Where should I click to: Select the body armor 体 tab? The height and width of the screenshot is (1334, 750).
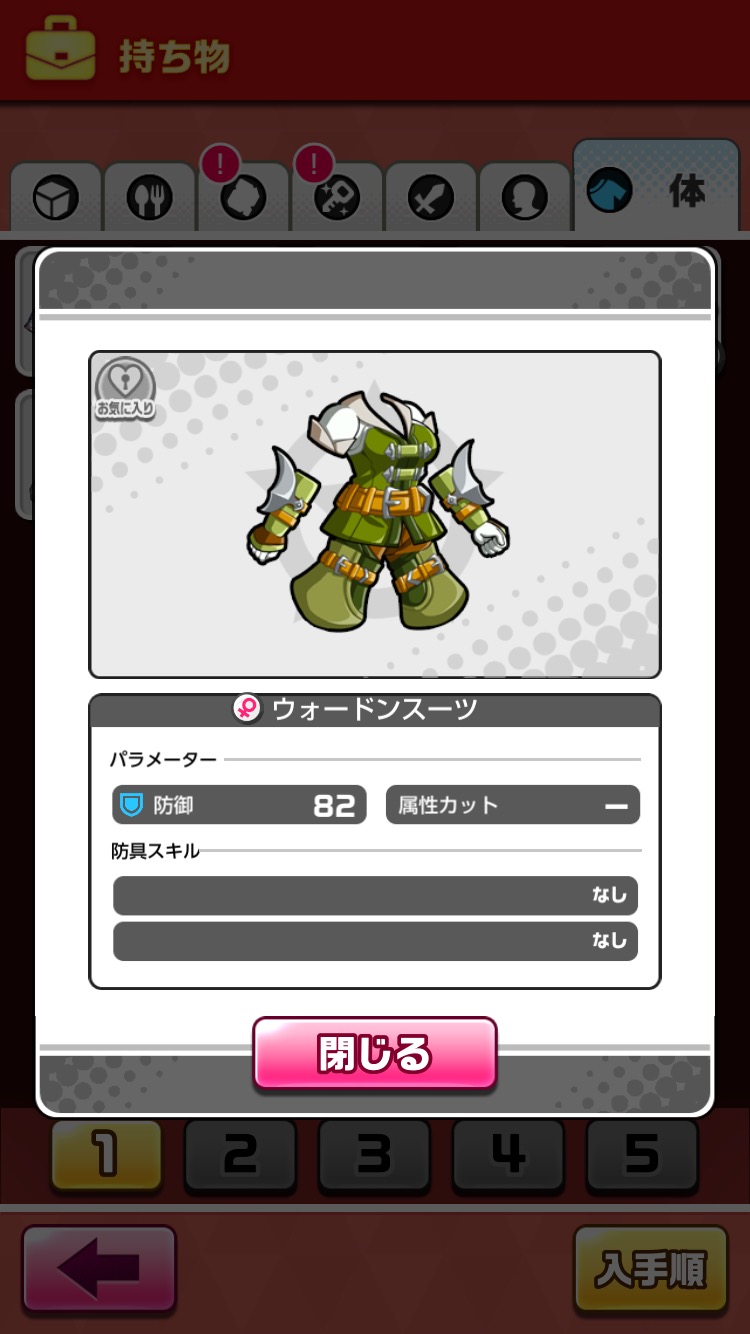pos(655,190)
